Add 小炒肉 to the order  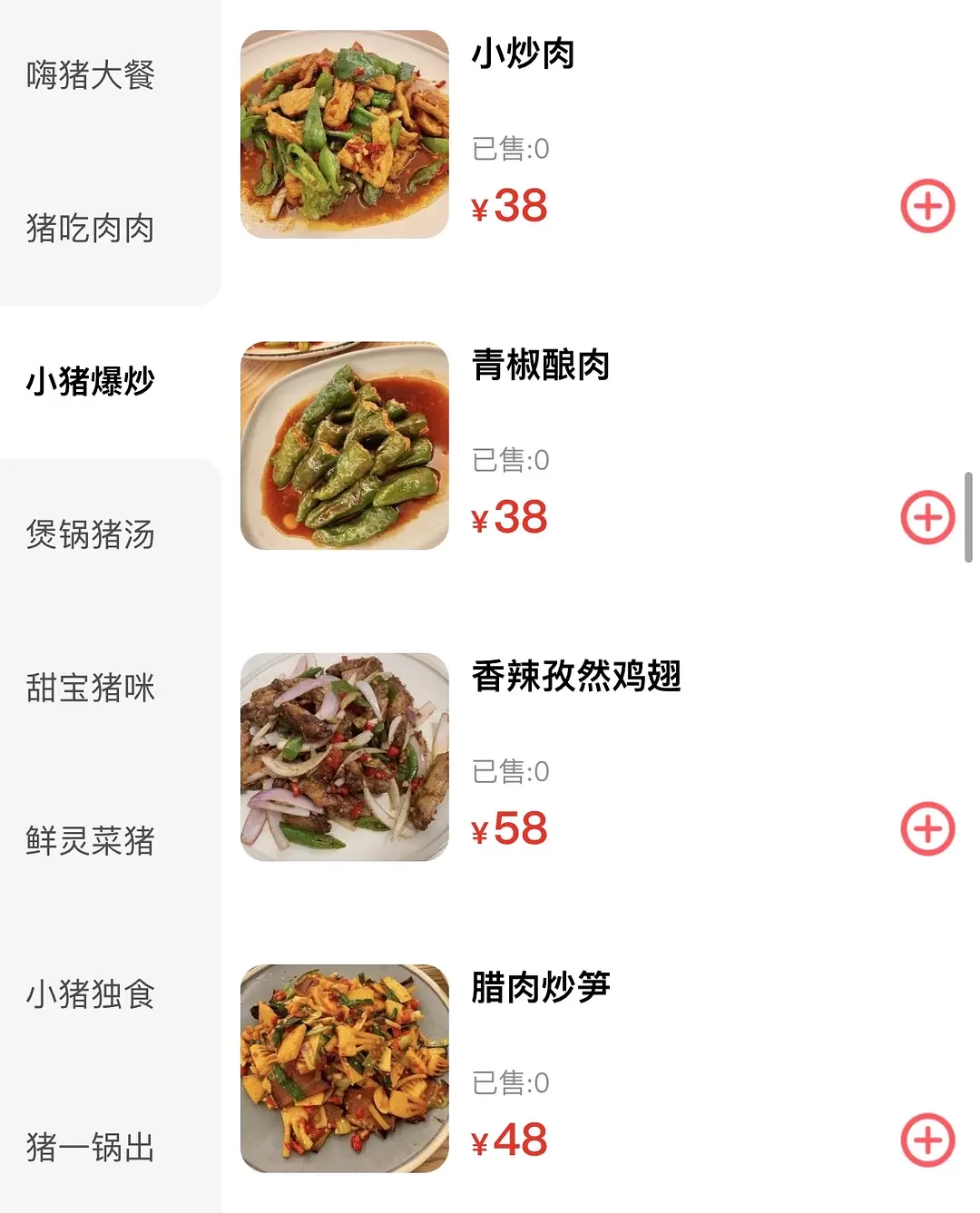(x=926, y=207)
